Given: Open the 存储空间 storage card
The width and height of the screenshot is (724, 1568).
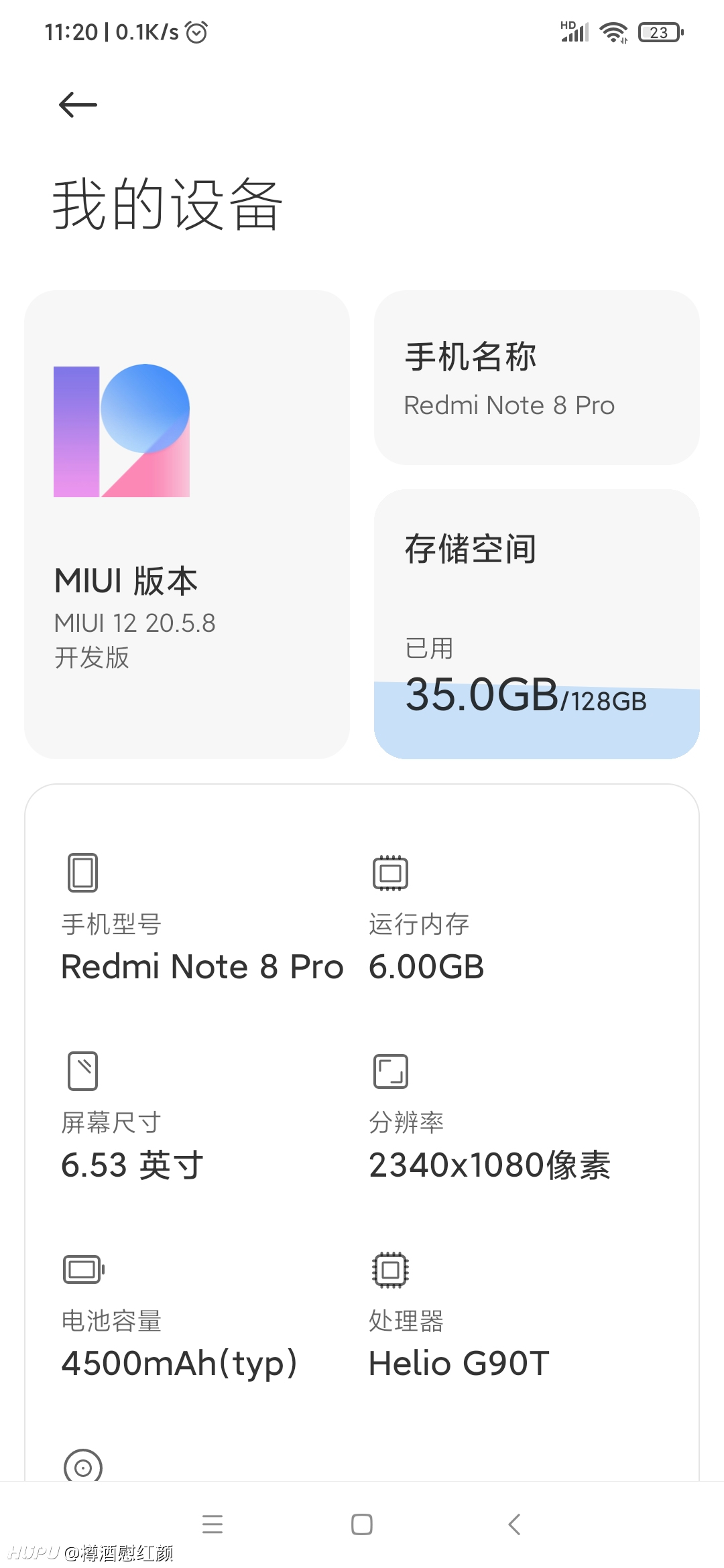Looking at the screenshot, I should (x=536, y=624).
